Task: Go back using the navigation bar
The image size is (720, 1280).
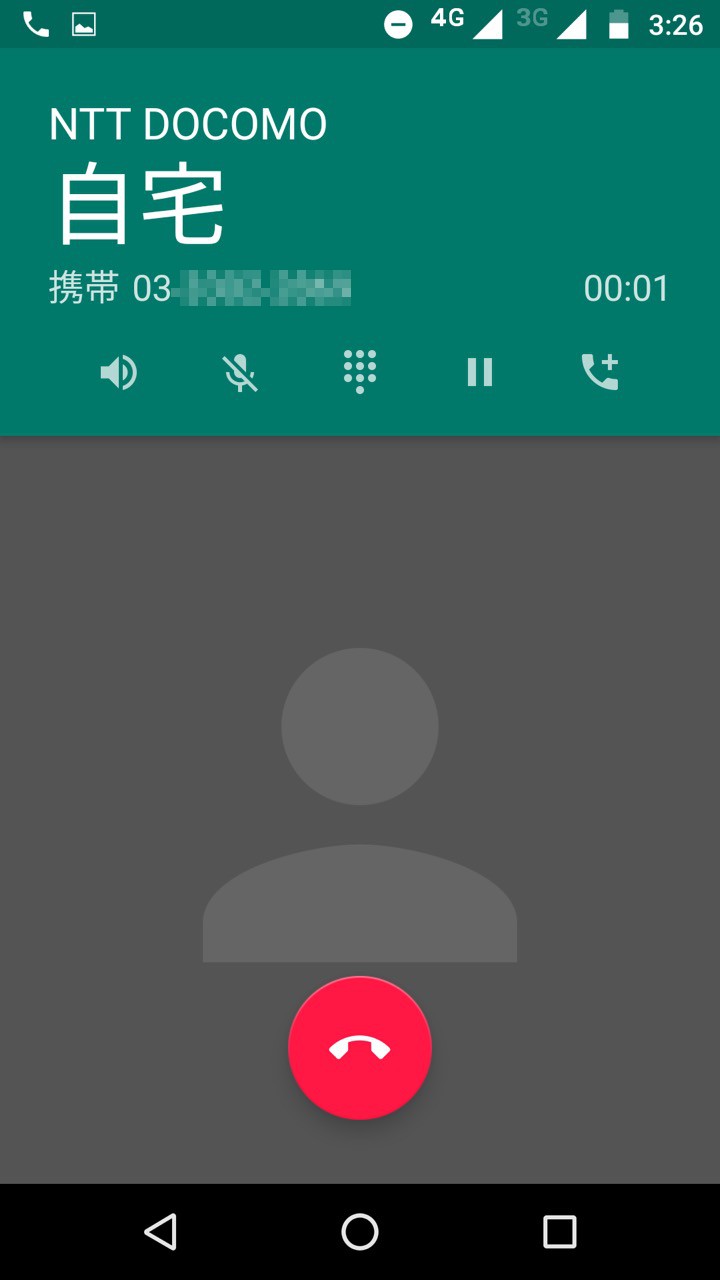Action: (160, 1232)
